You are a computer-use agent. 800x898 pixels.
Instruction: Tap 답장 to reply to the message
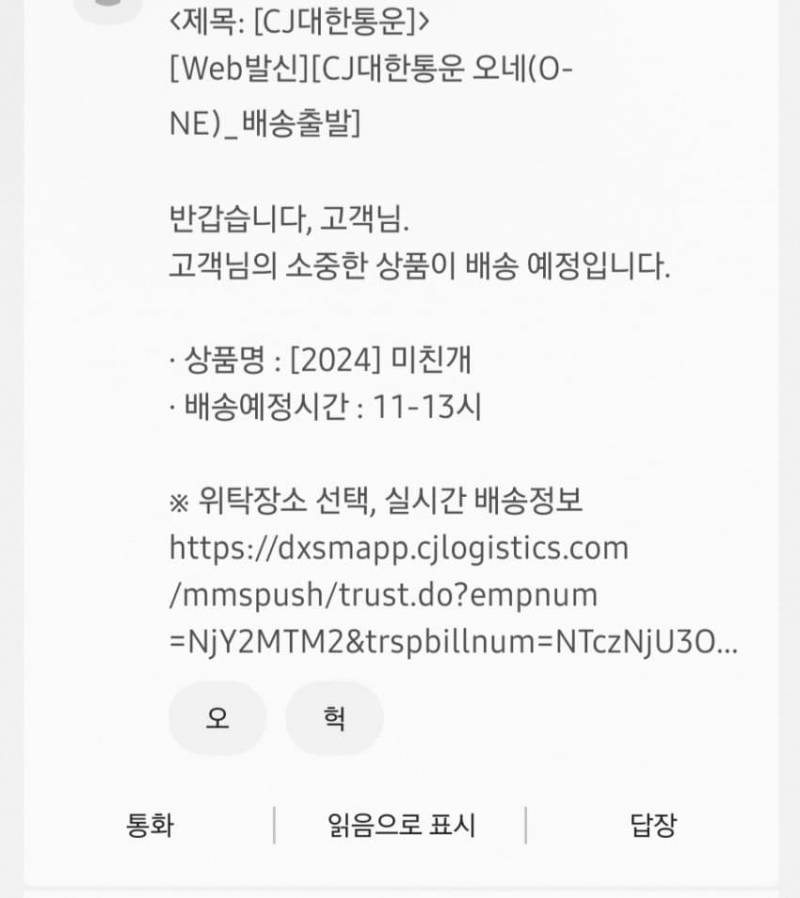654,827
